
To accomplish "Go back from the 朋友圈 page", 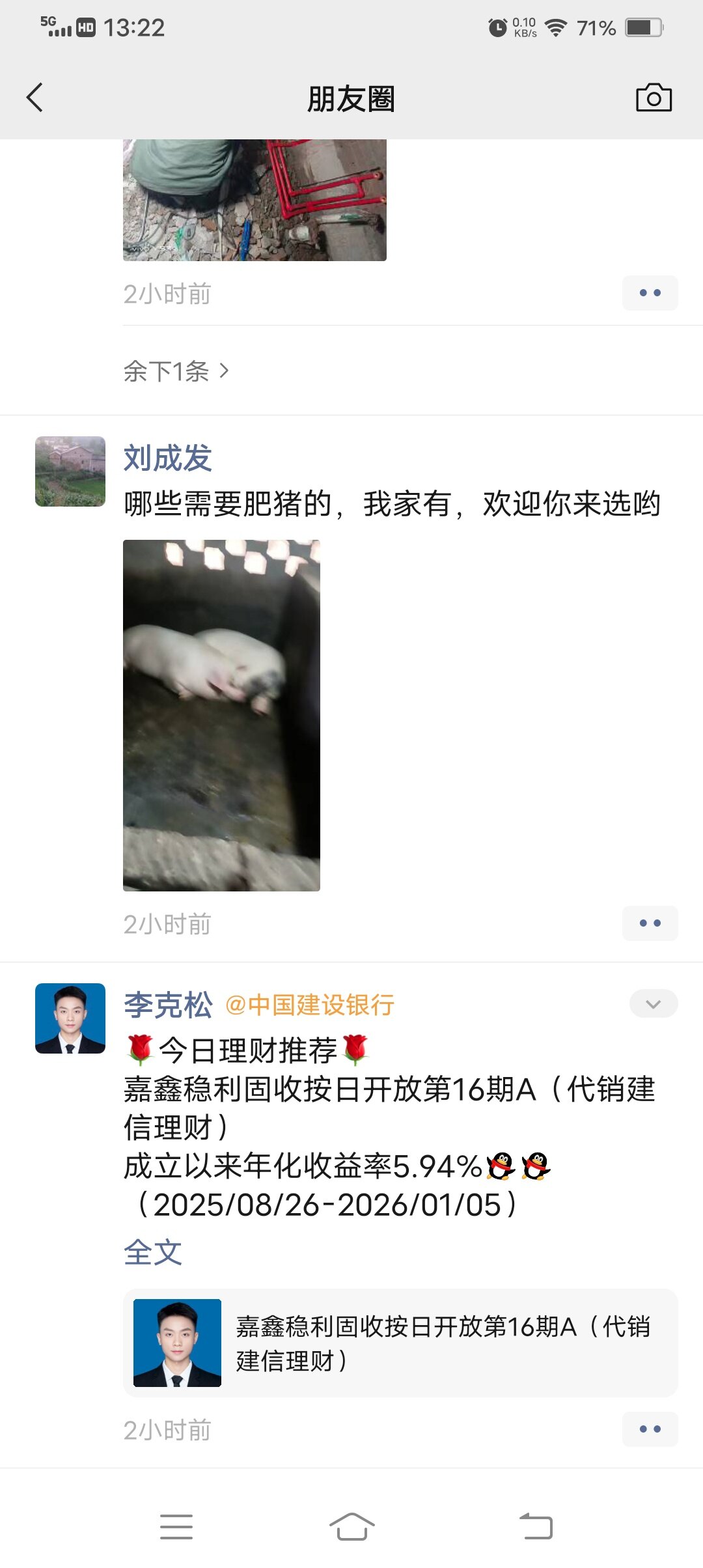I will (x=35, y=98).
